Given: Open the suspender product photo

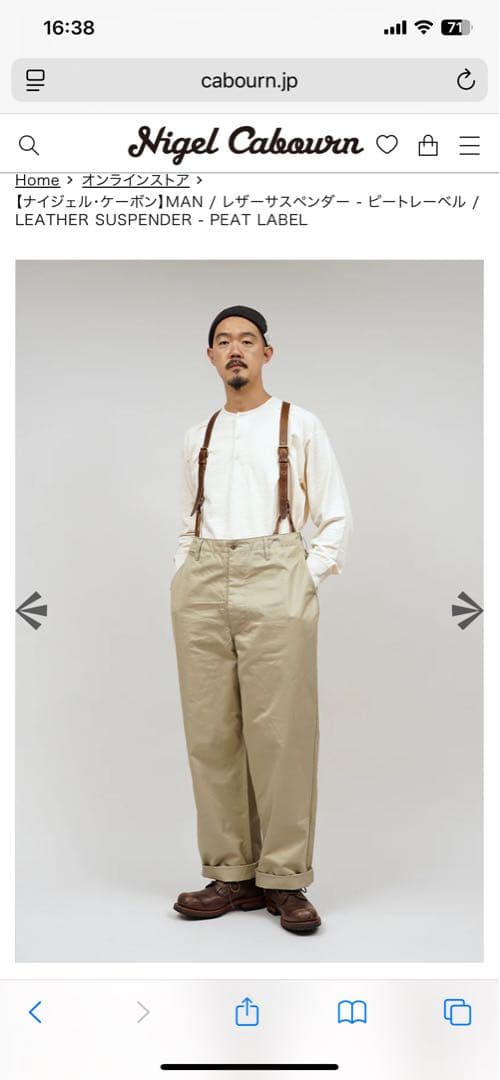Looking at the screenshot, I should [x=249, y=610].
